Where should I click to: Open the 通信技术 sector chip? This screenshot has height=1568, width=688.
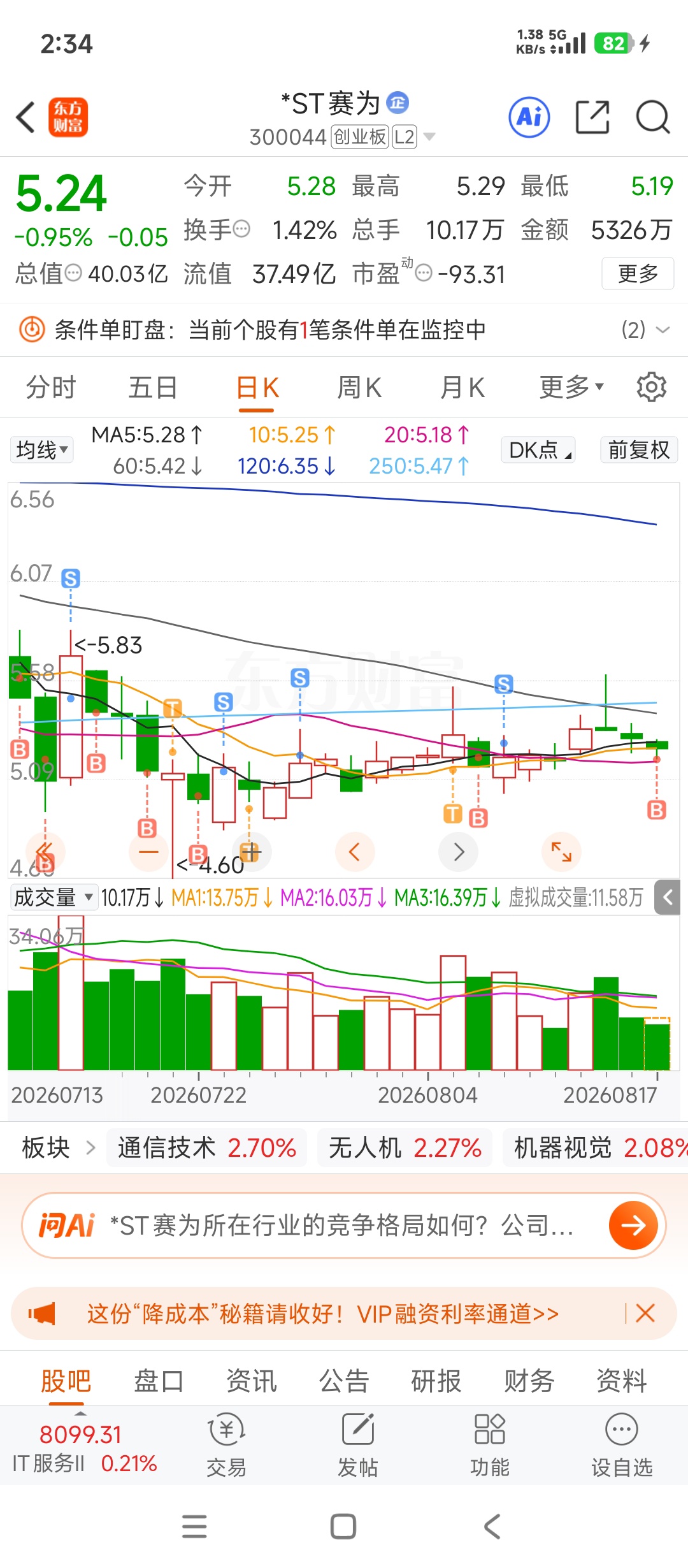(x=206, y=1148)
